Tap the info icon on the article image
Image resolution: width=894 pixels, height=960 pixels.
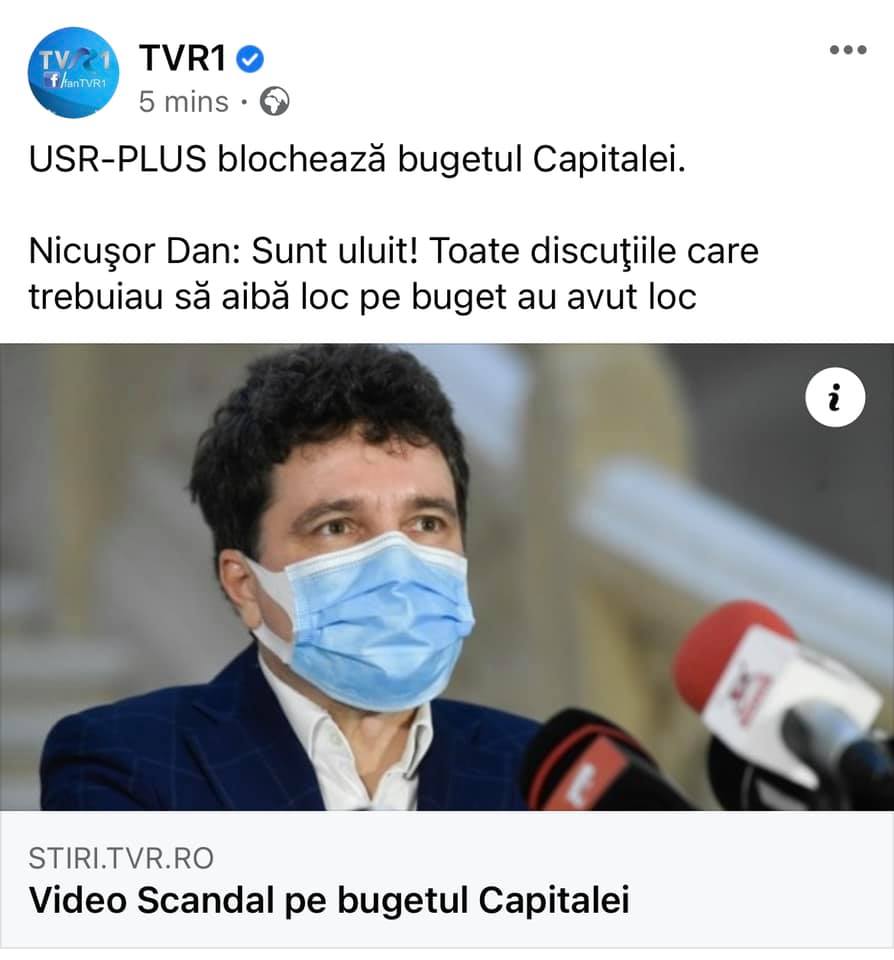click(835, 397)
